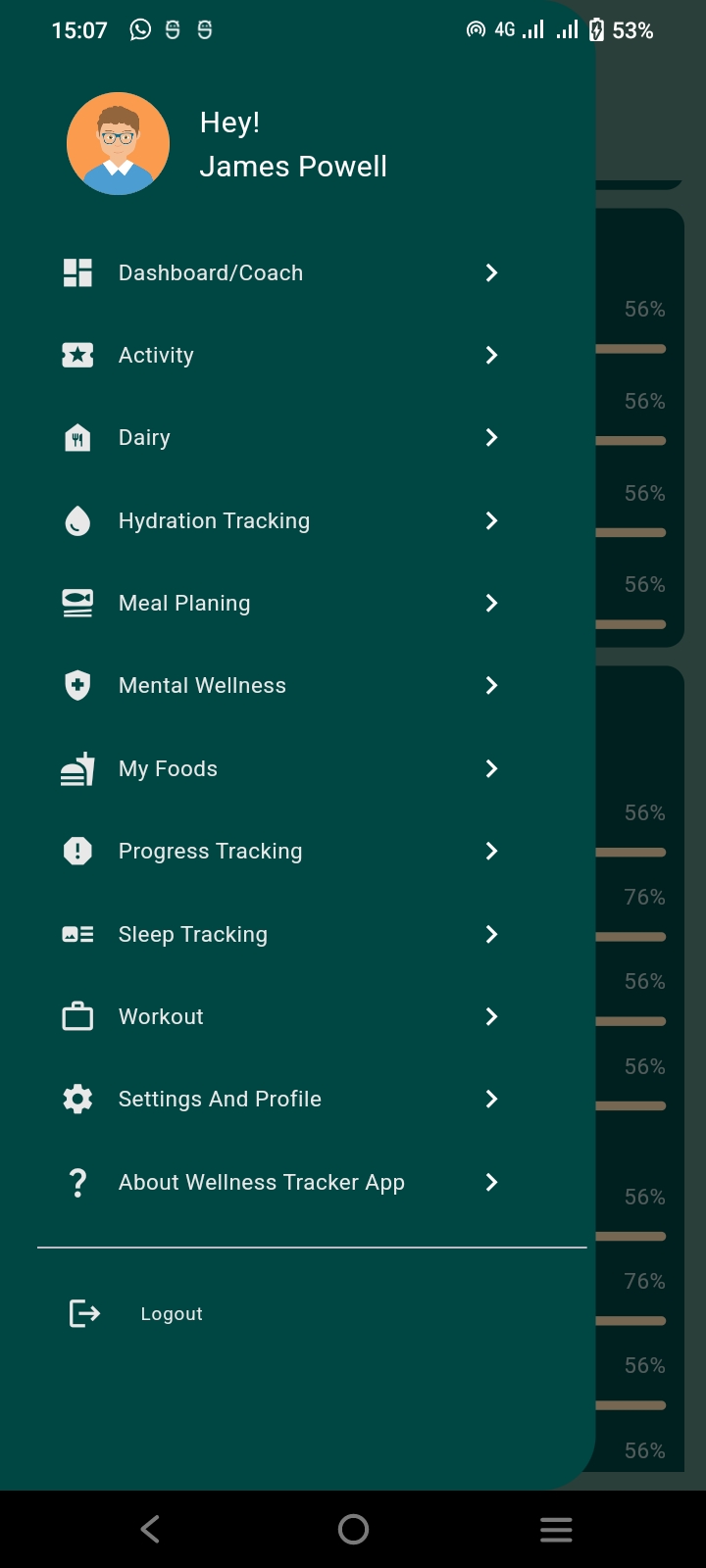Open the Settings And Profile gear icon
This screenshot has height=1568, width=706.
77,1099
